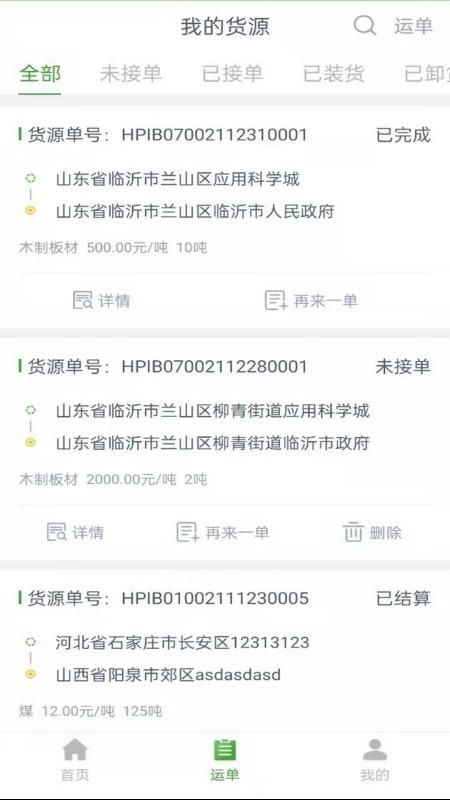Delete order HPIB07002112280001 with 删除
The height and width of the screenshot is (800, 450).
pos(372,533)
